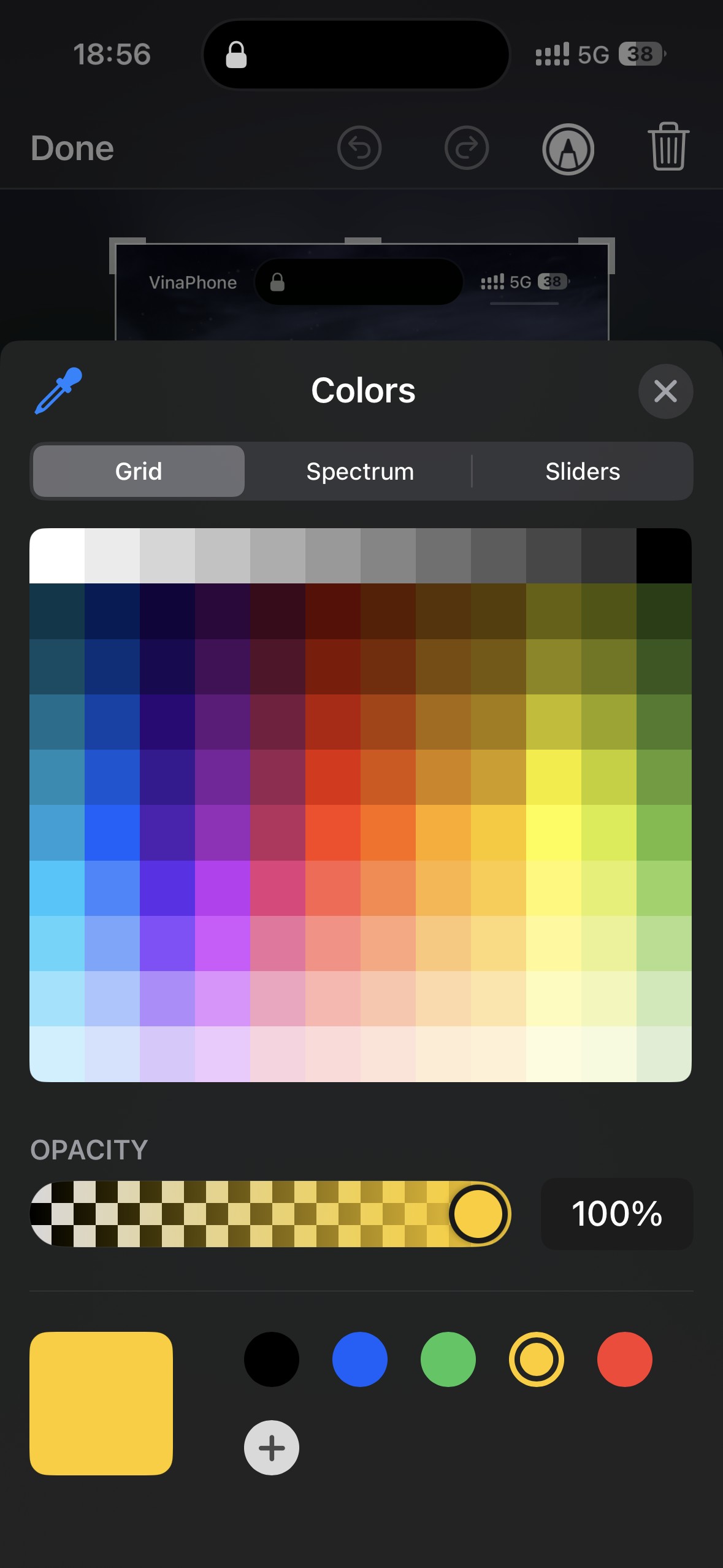Select the blue saved color swatch
The width and height of the screenshot is (723, 1568).
(360, 1359)
